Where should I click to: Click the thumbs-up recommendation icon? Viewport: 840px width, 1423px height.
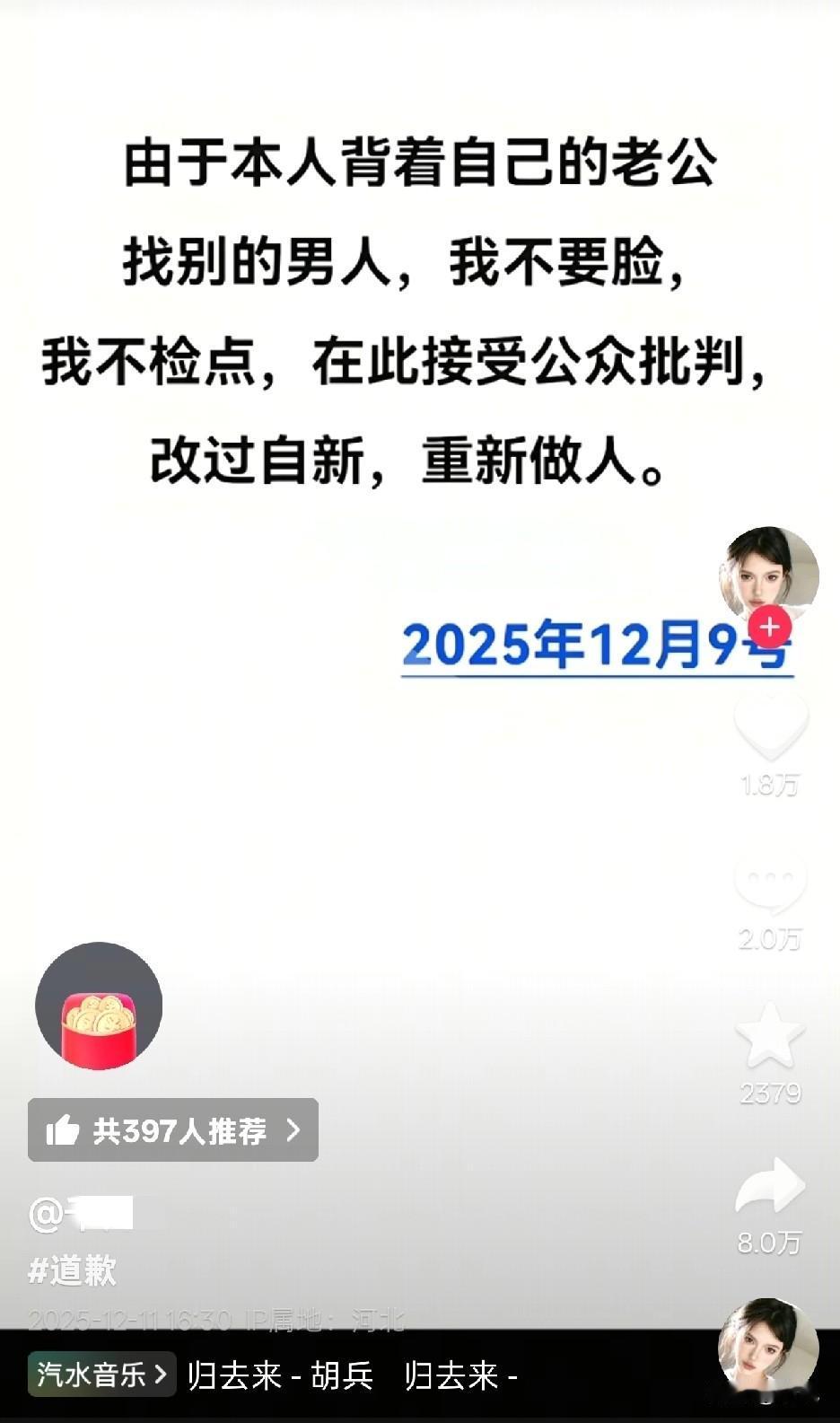(63, 1130)
